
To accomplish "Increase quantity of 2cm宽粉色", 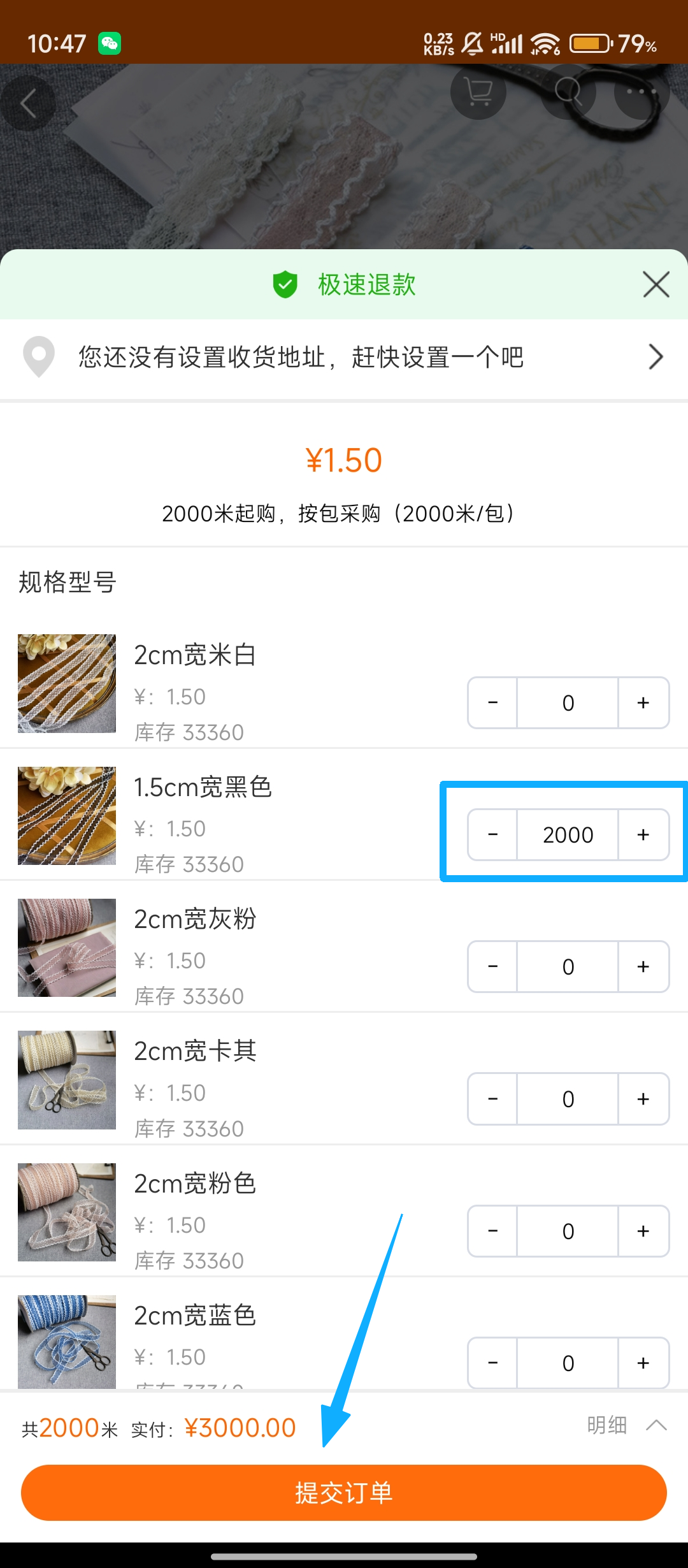I will tap(643, 1231).
